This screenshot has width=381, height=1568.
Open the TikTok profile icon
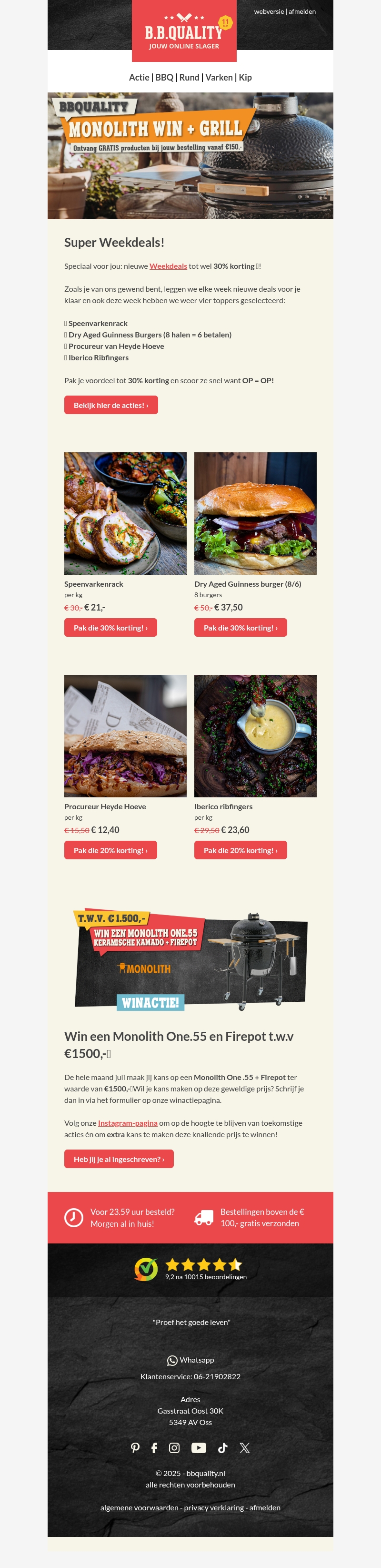(x=223, y=1448)
